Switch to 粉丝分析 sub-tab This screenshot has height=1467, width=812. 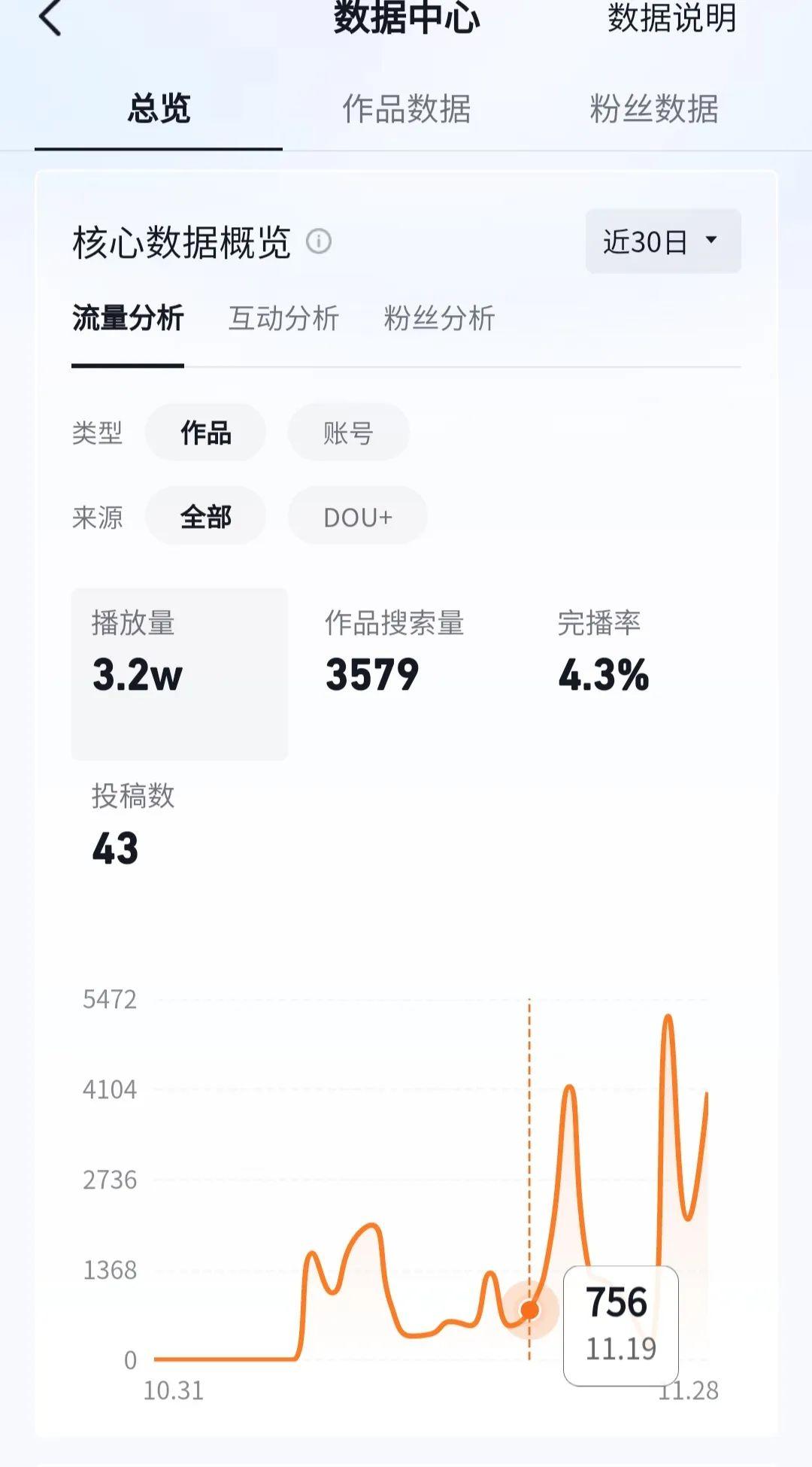coord(439,318)
